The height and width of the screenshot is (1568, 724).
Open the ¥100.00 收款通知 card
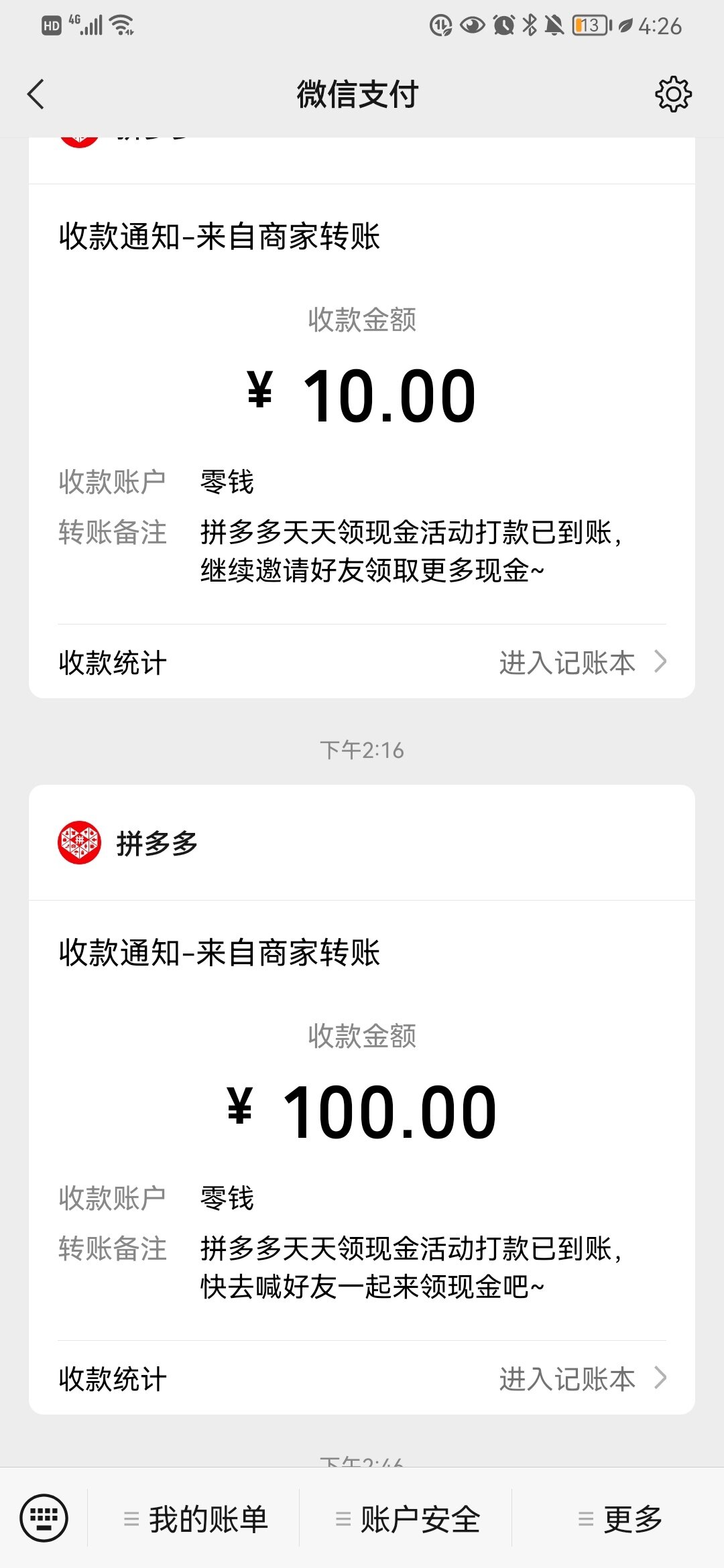(362, 1120)
